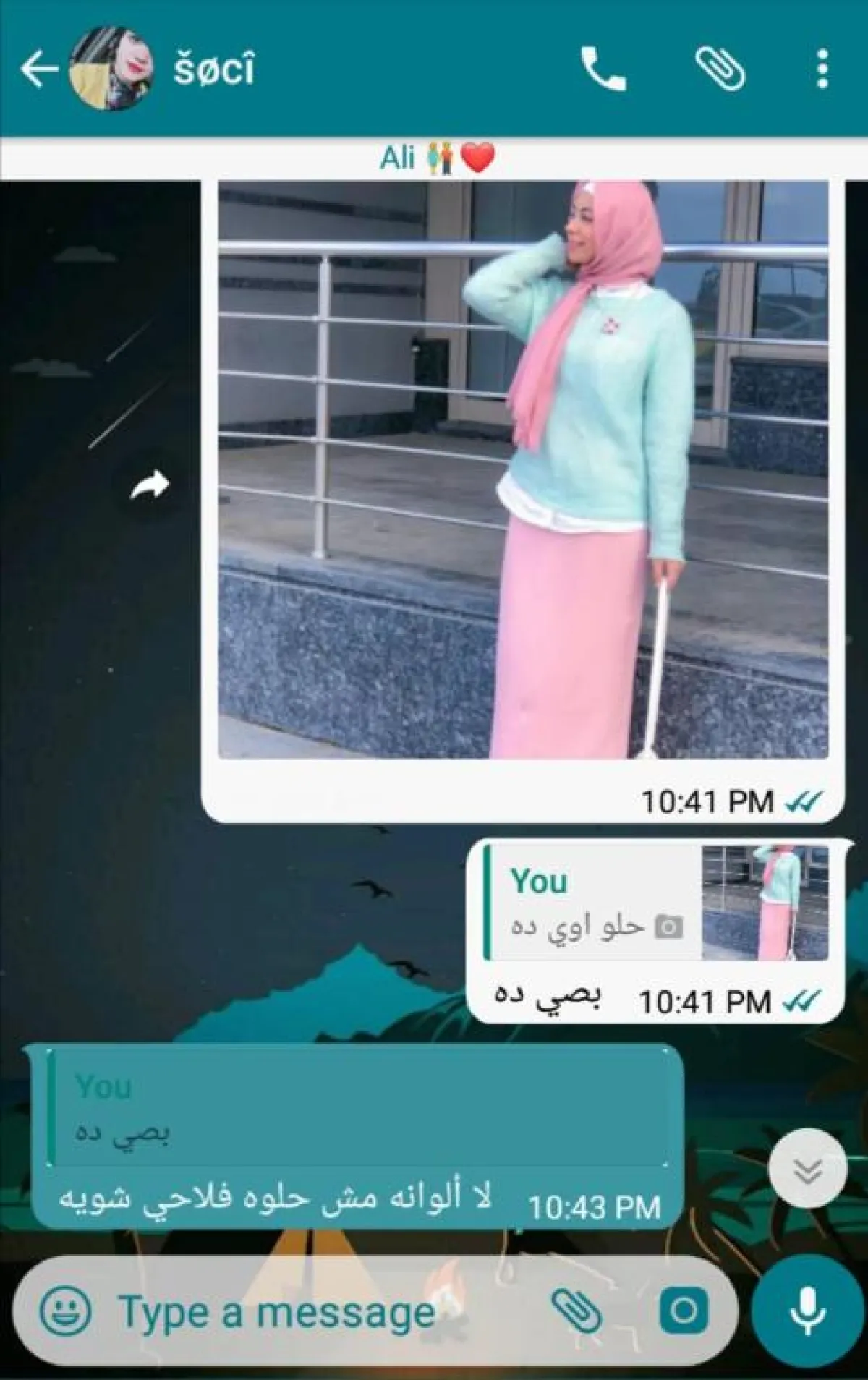868x1380 pixels.
Task: Open the camera from message bar
Action: (x=684, y=1311)
